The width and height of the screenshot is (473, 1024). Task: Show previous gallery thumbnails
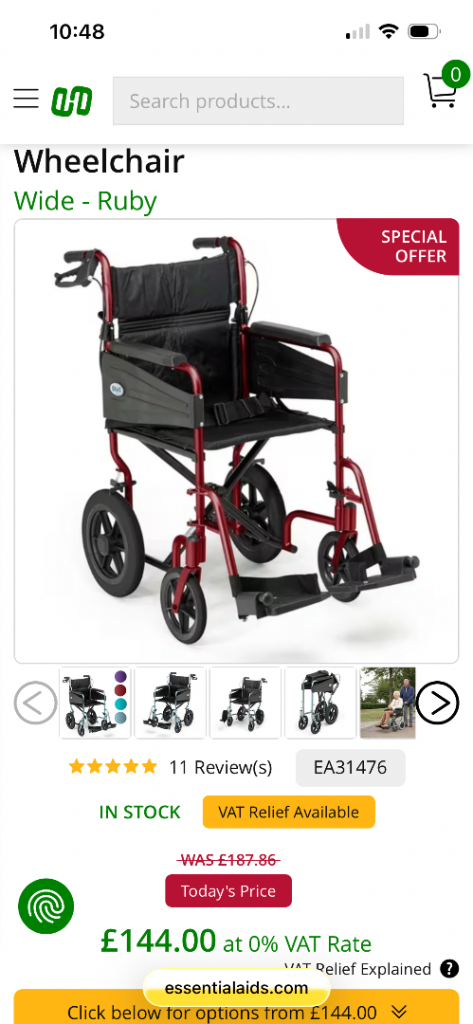point(35,703)
